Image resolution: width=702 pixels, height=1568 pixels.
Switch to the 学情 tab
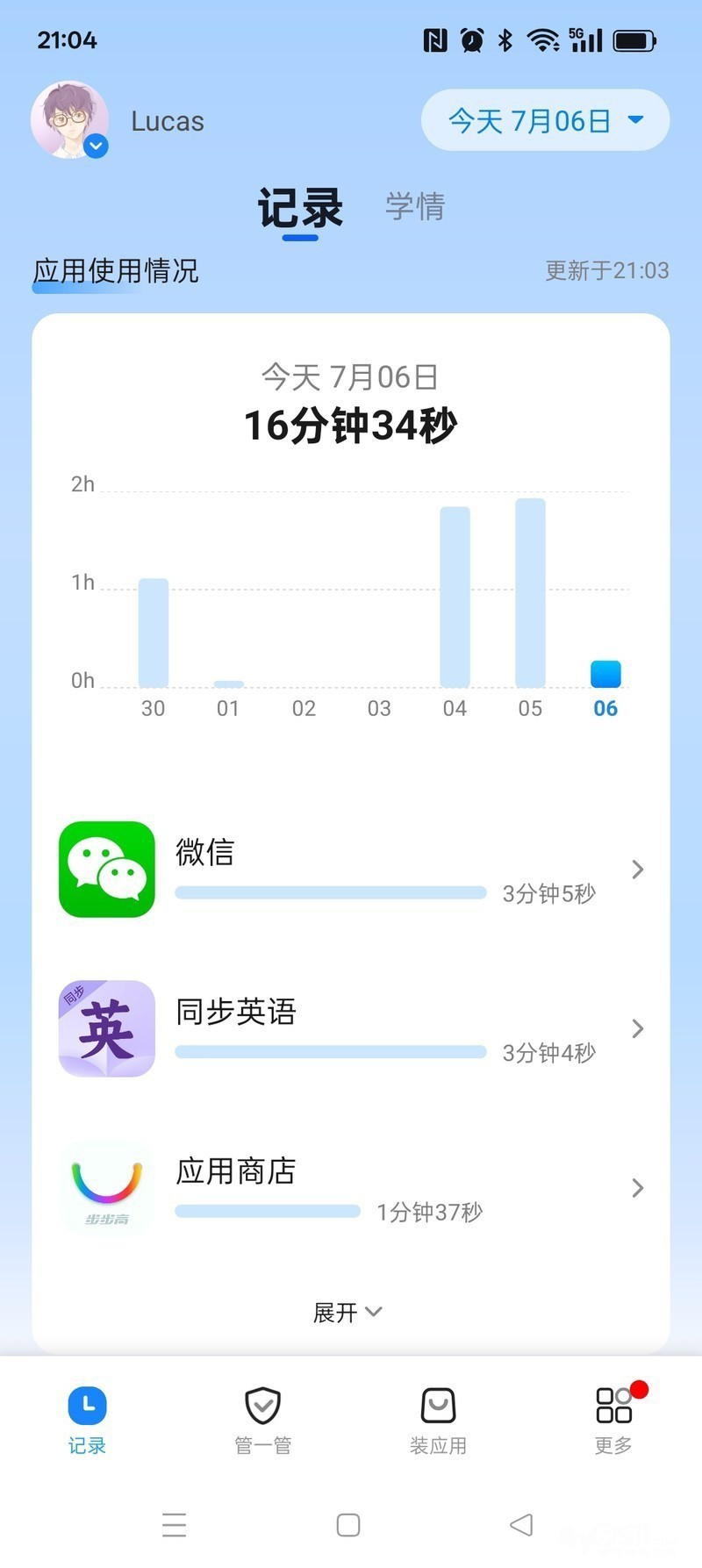[415, 207]
